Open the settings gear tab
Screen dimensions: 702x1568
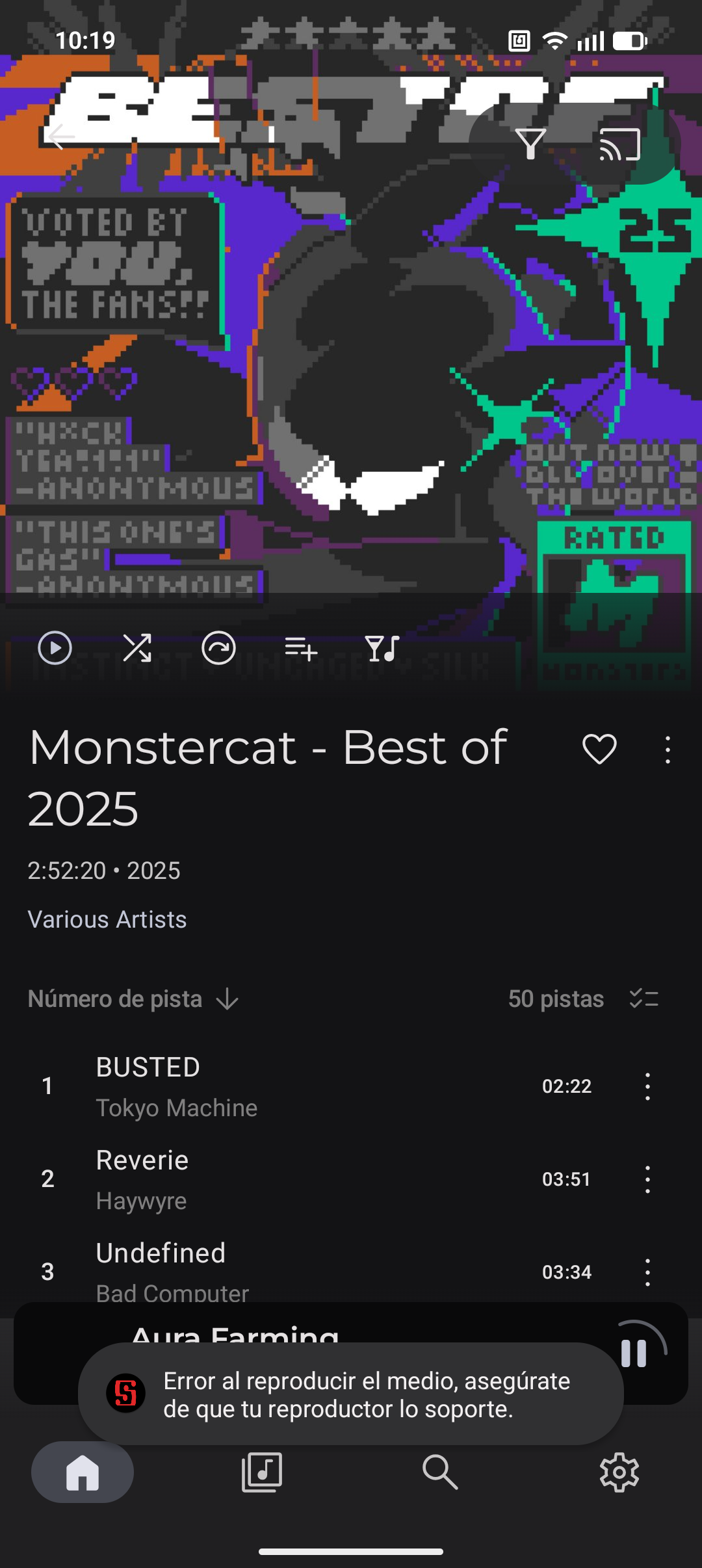[619, 1472]
